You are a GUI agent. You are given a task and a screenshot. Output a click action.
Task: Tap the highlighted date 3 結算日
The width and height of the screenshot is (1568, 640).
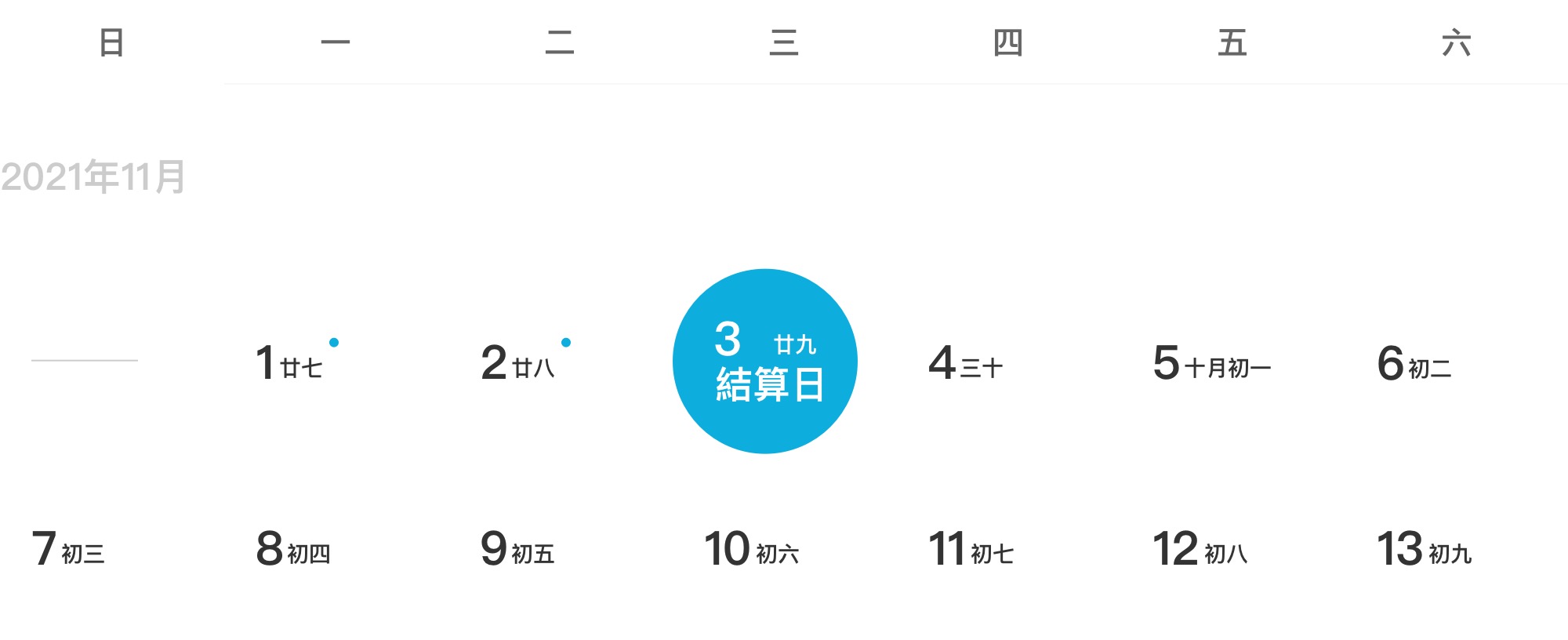[x=765, y=362]
